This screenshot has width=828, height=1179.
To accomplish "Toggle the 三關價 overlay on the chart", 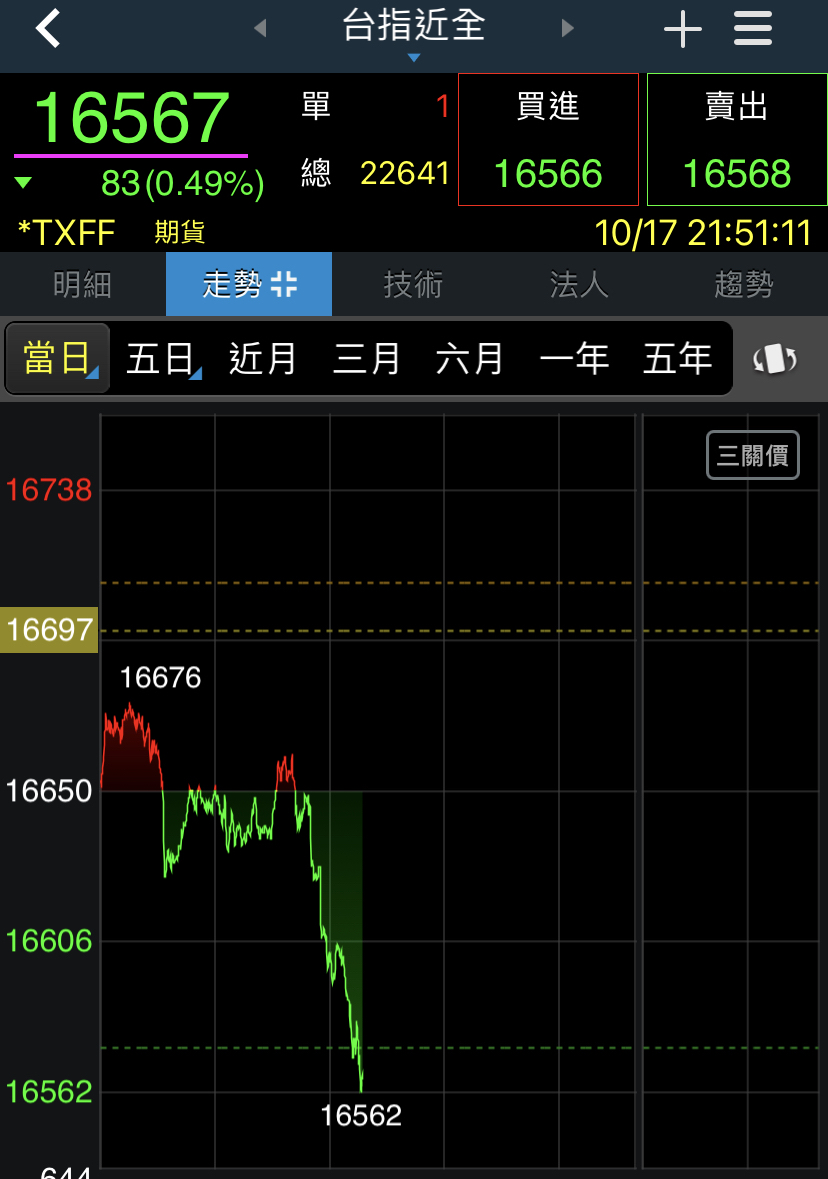I will [753, 455].
